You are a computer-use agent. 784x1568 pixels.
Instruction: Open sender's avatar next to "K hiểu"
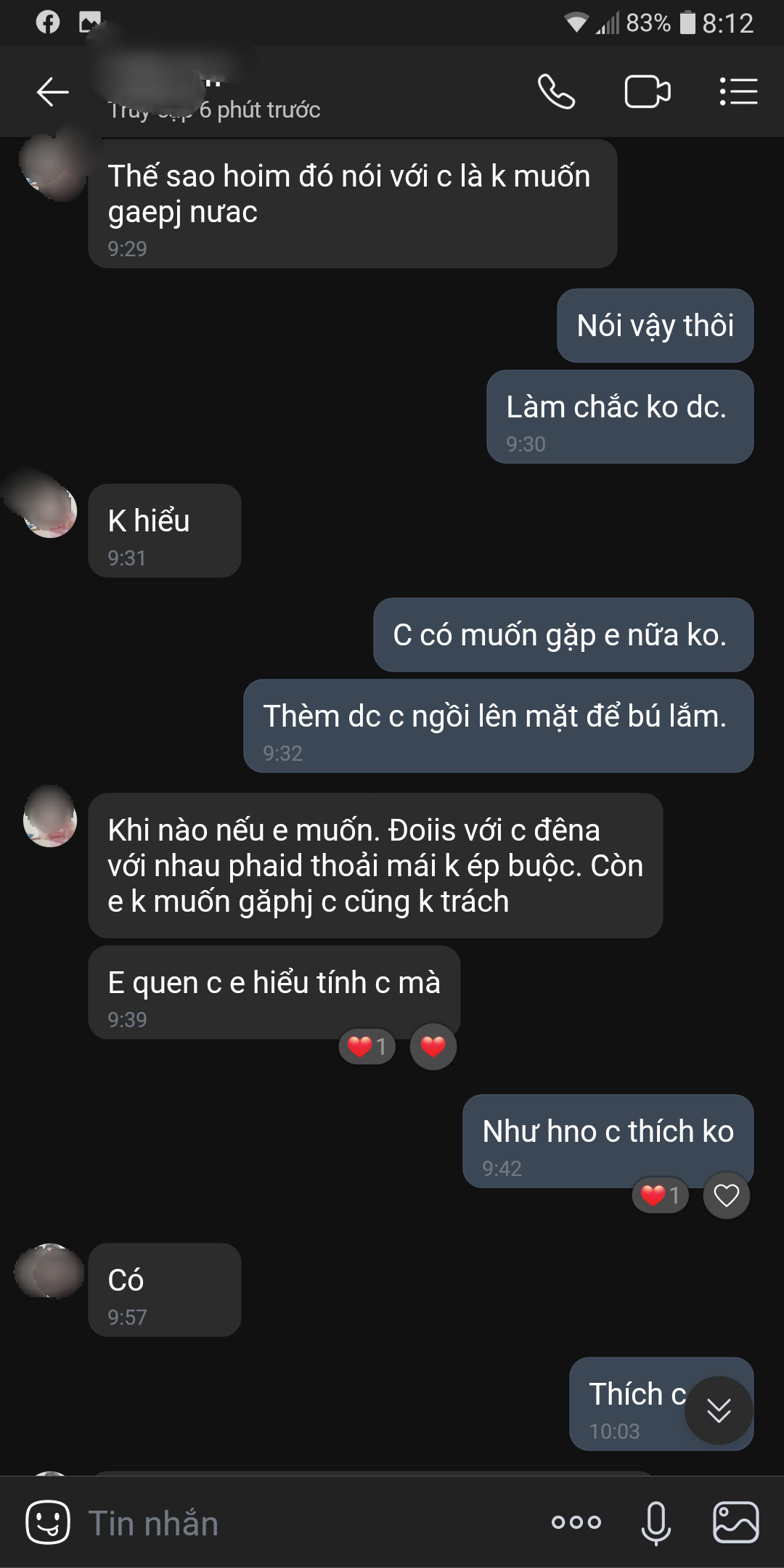tap(49, 511)
